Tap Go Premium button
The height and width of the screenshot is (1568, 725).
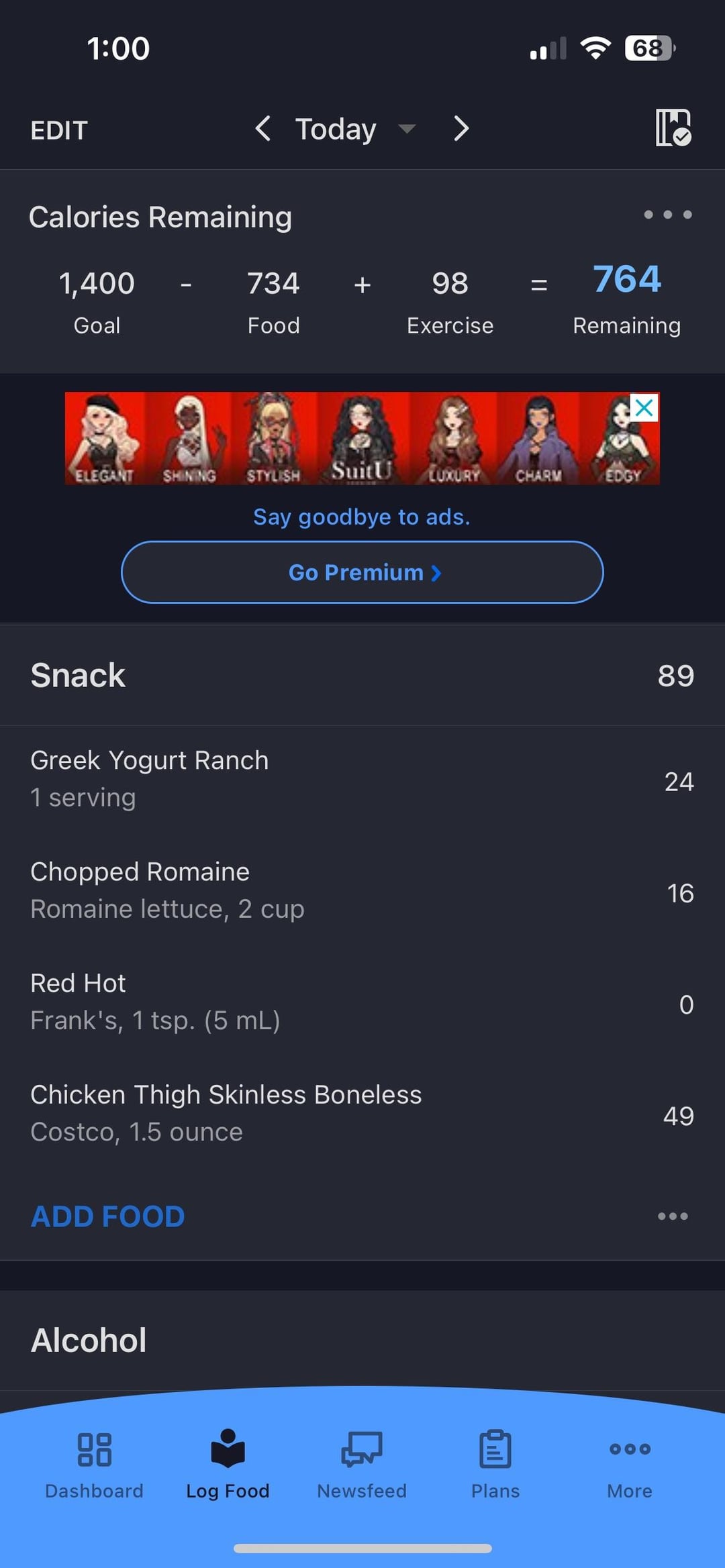pos(362,572)
